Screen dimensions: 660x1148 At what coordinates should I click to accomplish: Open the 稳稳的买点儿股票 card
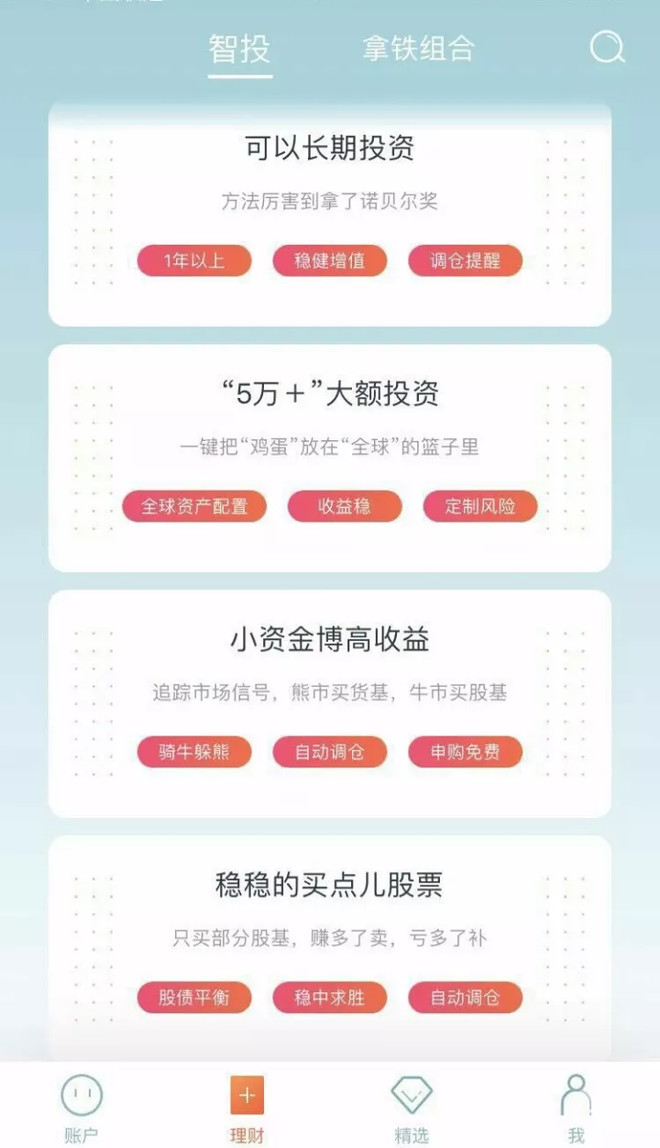pyautogui.click(x=330, y=948)
